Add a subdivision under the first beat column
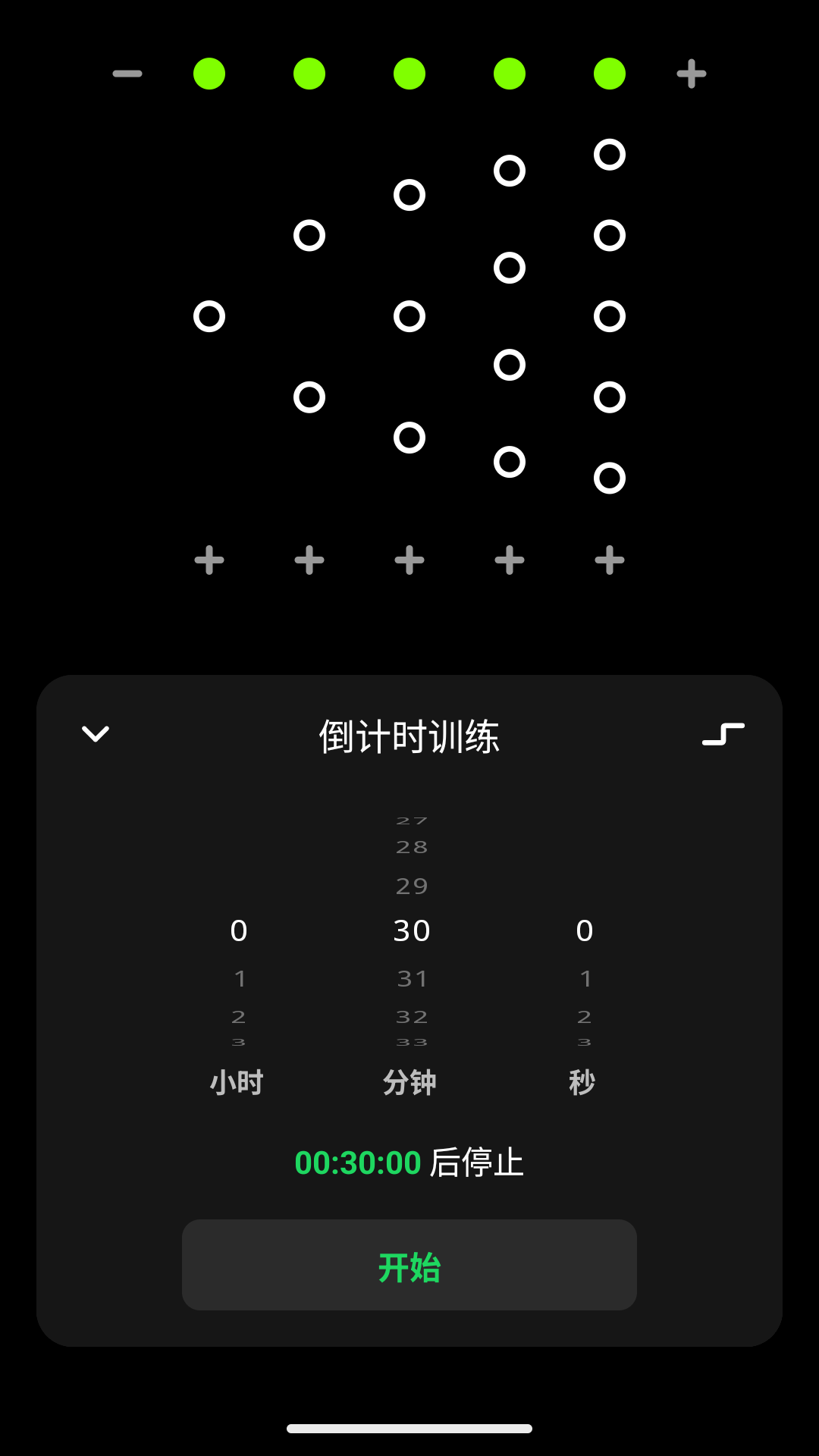 coord(209,559)
